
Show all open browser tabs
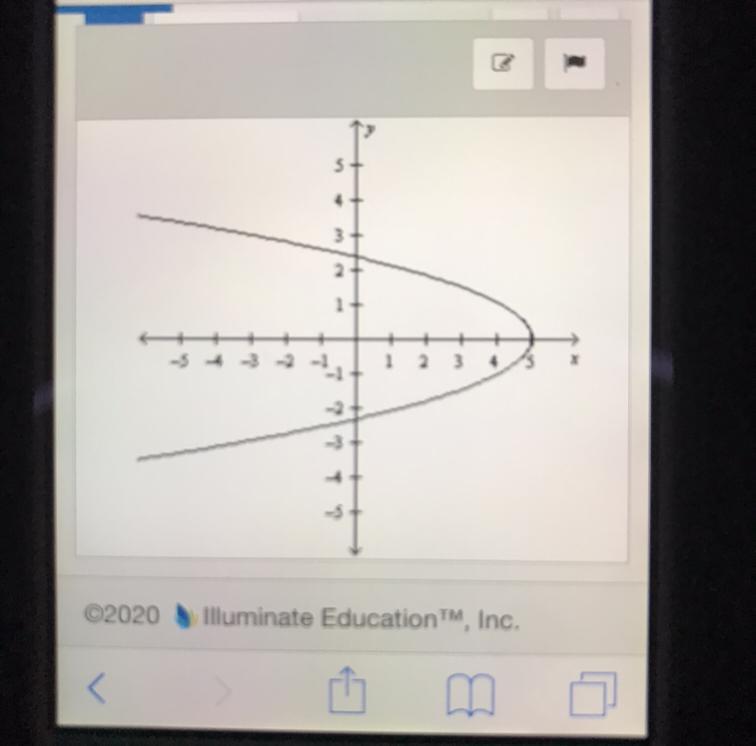[593, 691]
